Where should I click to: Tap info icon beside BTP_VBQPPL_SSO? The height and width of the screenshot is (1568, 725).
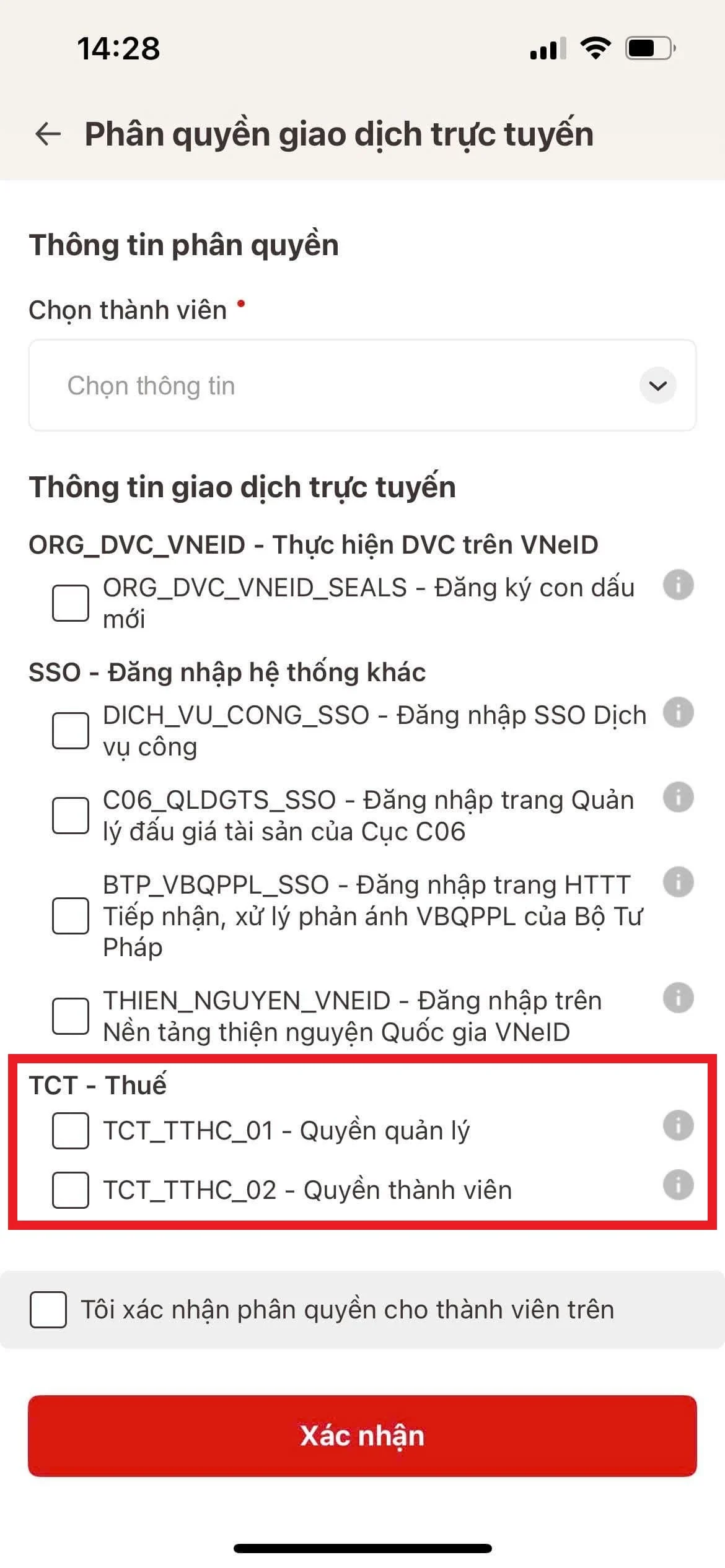coord(678,882)
